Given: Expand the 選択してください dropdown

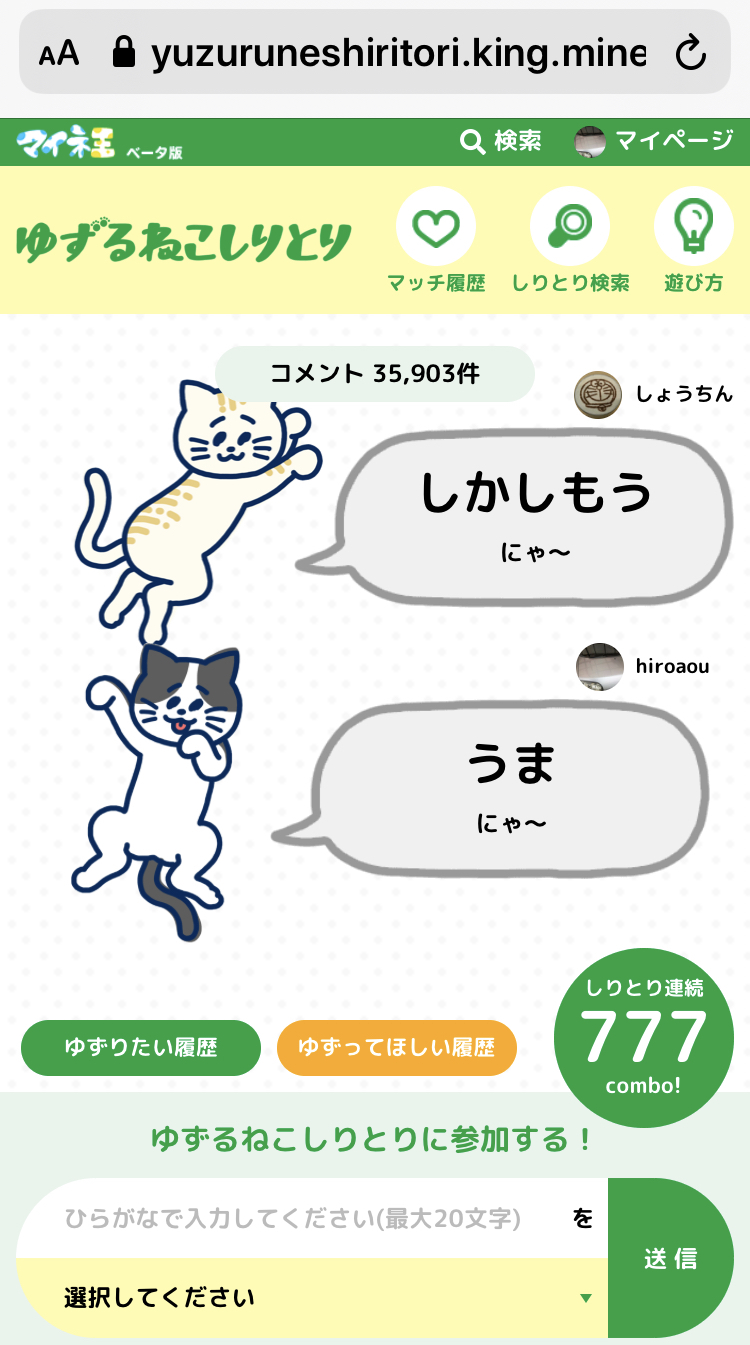Looking at the screenshot, I should click(x=312, y=1298).
